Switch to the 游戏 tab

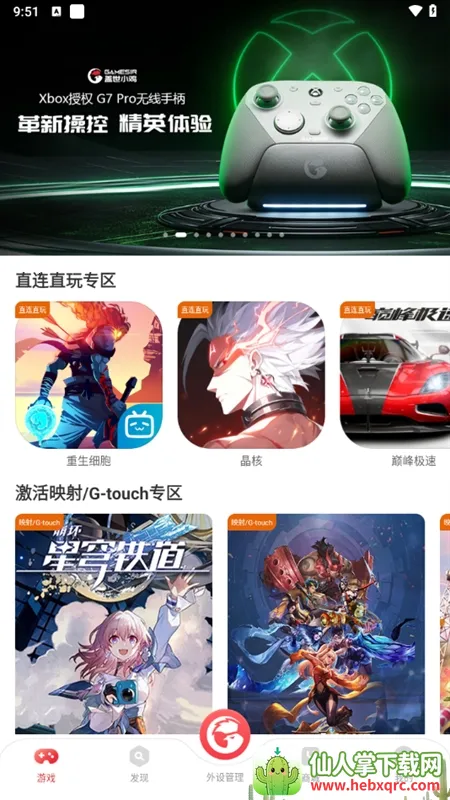46,765
